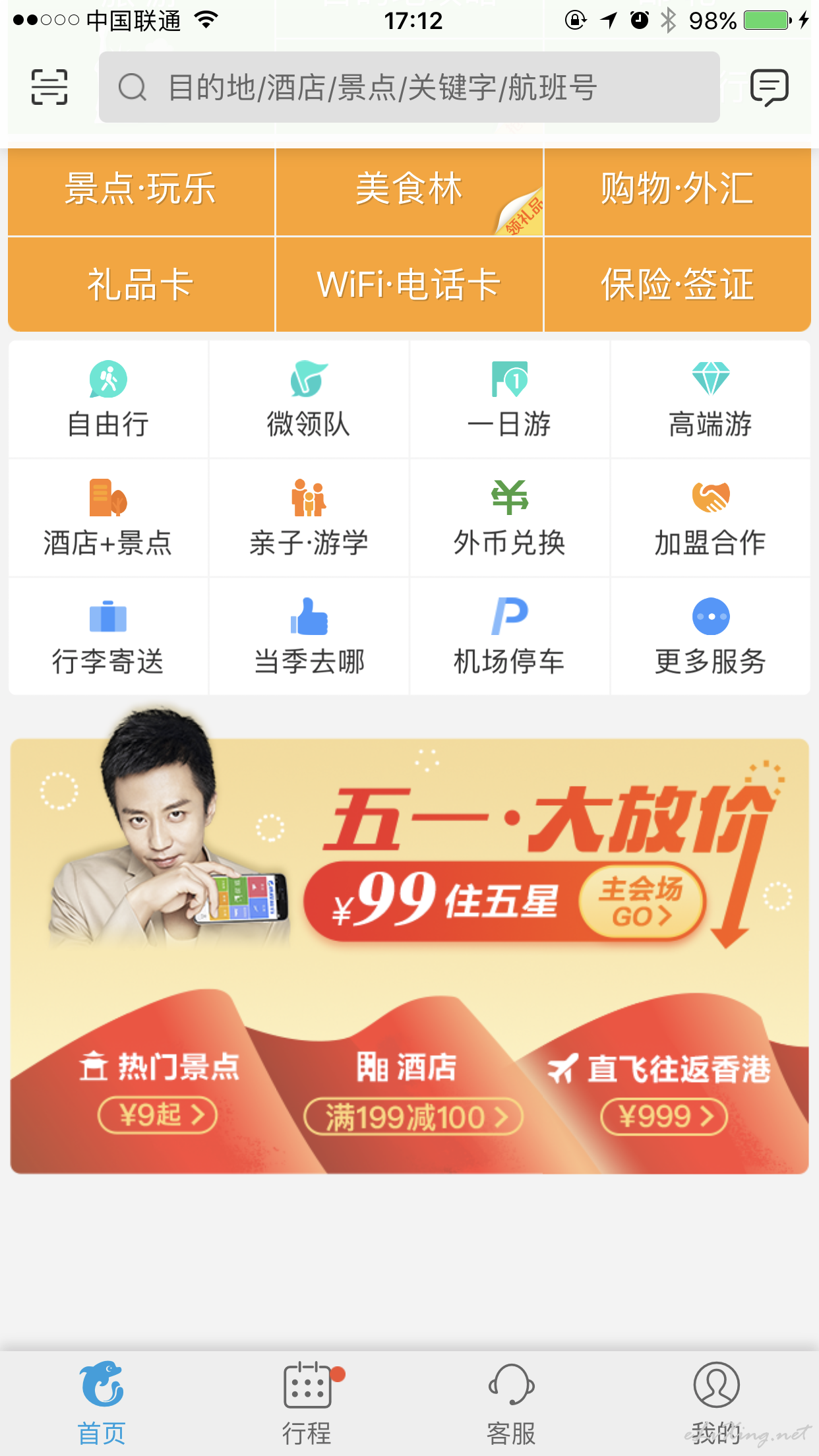Show 更多服务 more services
819x1456 pixels.
click(710, 637)
